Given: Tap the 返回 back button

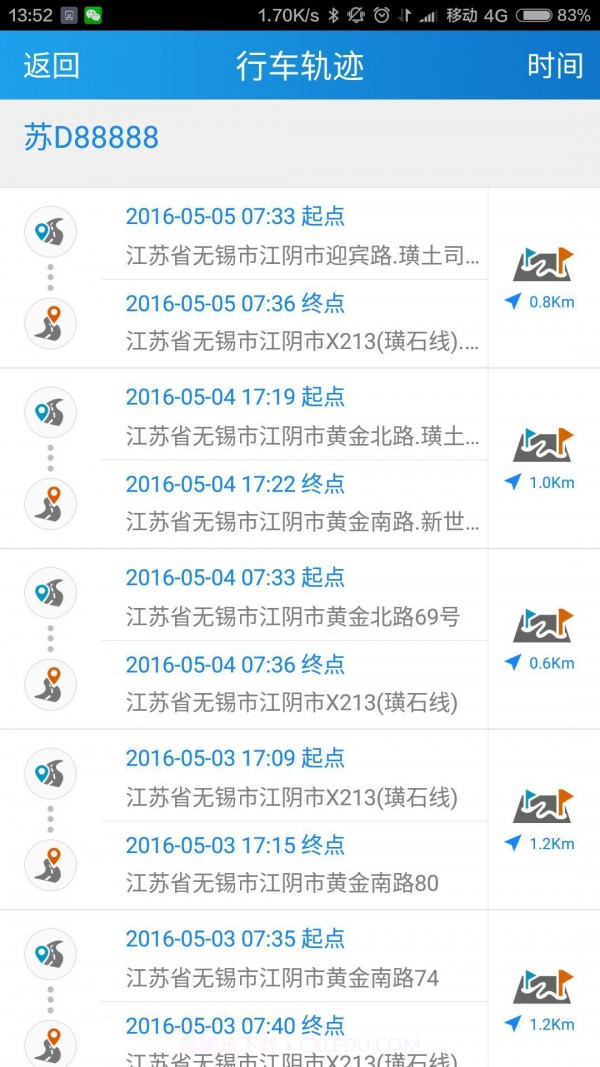Looking at the screenshot, I should pyautogui.click(x=51, y=66).
